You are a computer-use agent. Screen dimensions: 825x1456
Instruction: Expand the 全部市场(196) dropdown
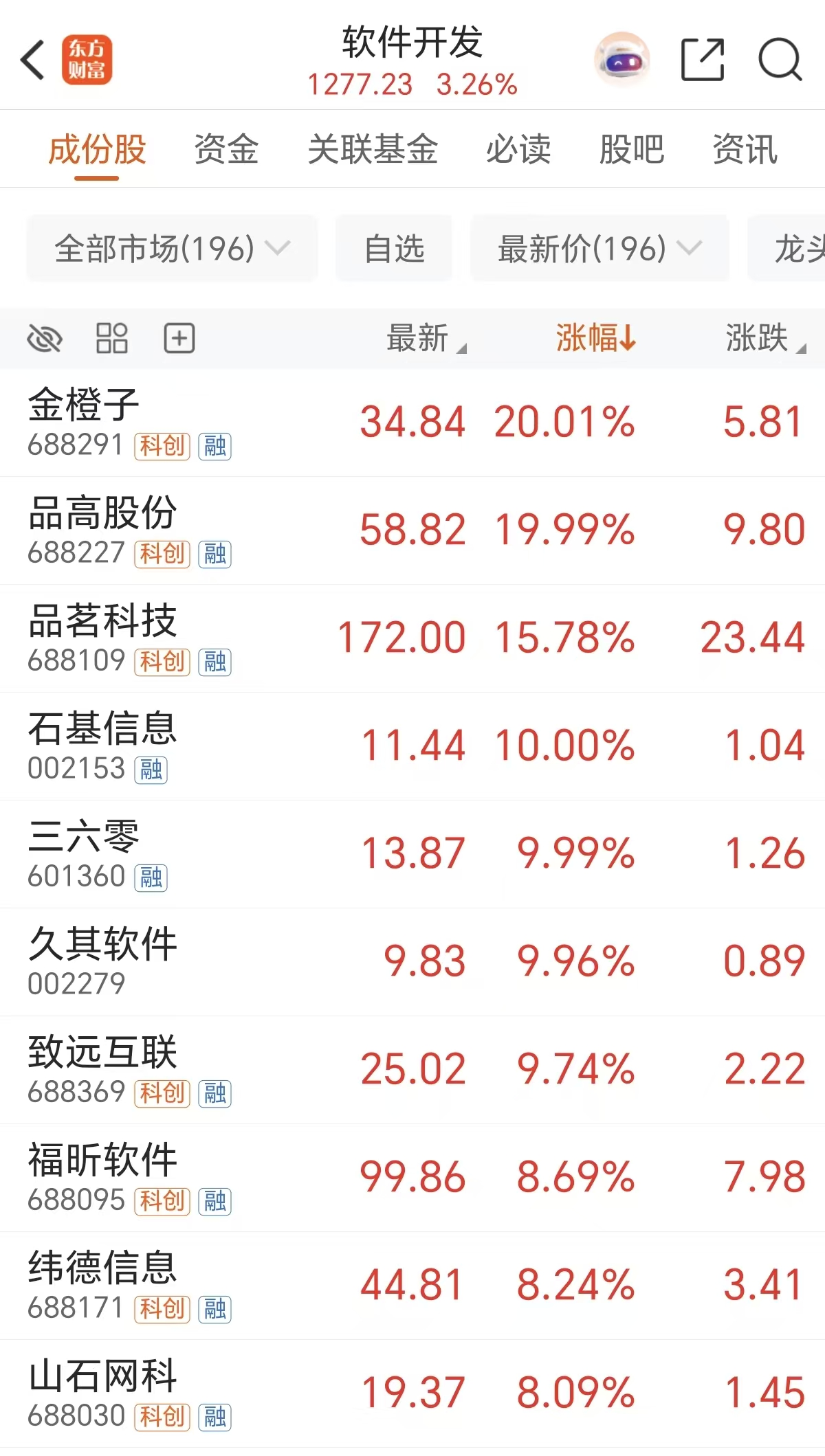pos(172,248)
